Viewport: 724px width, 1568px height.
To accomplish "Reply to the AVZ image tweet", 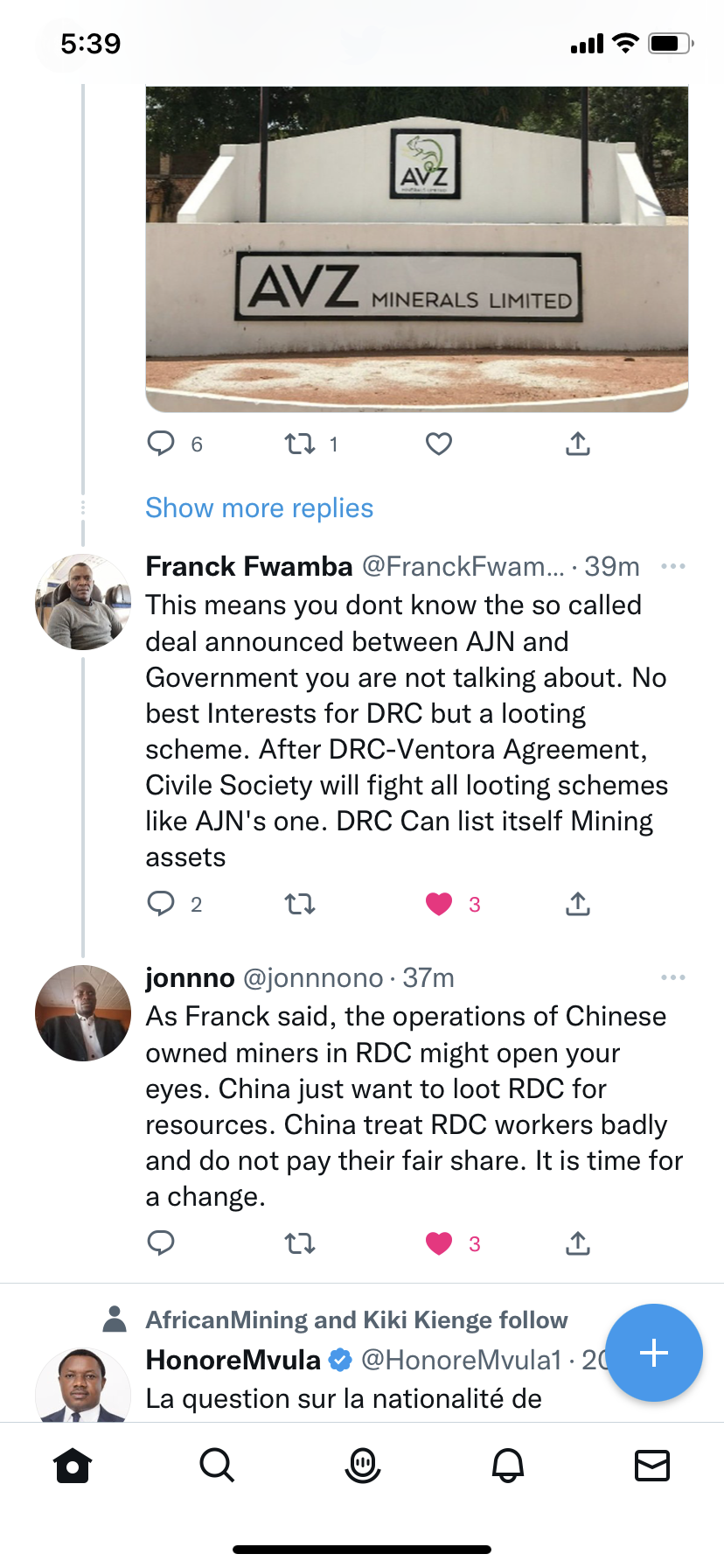I will 161,444.
